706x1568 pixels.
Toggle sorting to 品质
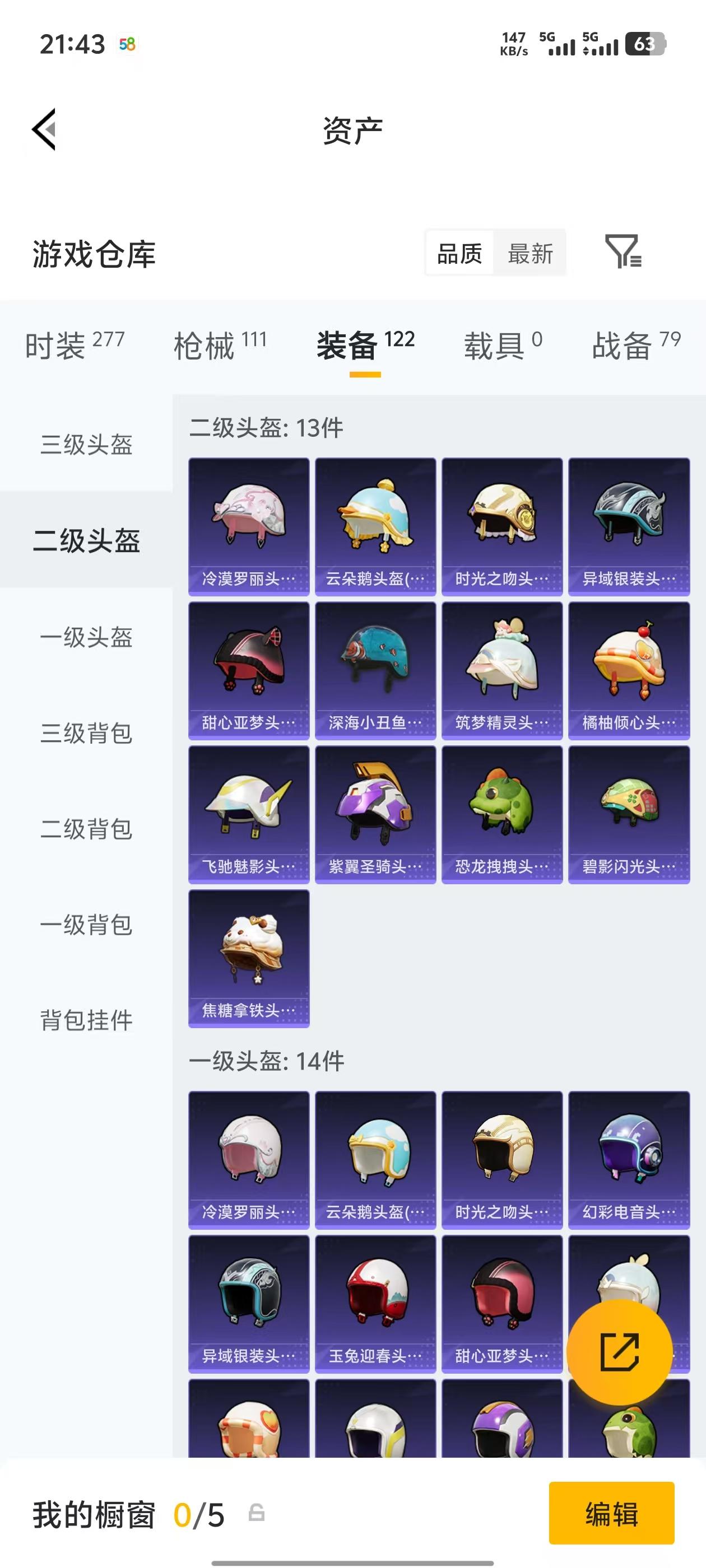coord(460,254)
